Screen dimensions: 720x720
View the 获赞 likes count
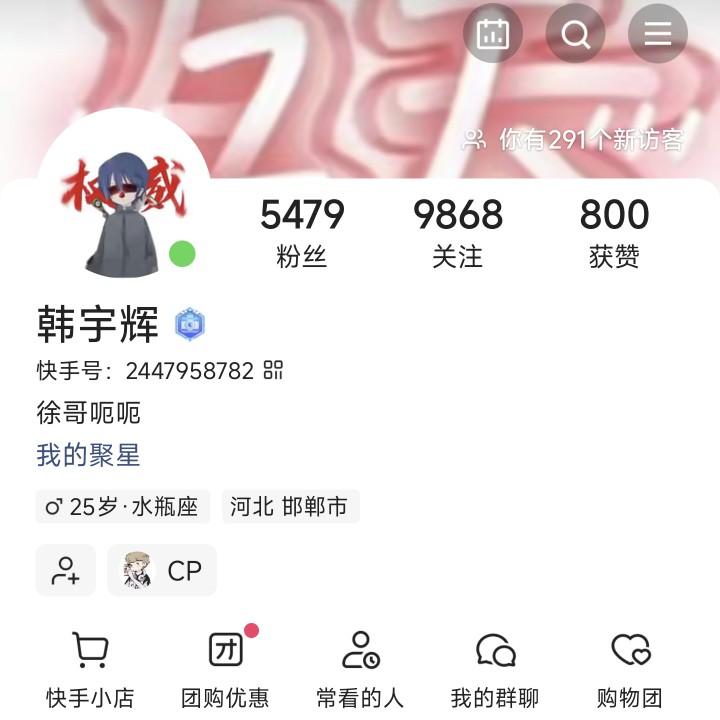coord(614,232)
